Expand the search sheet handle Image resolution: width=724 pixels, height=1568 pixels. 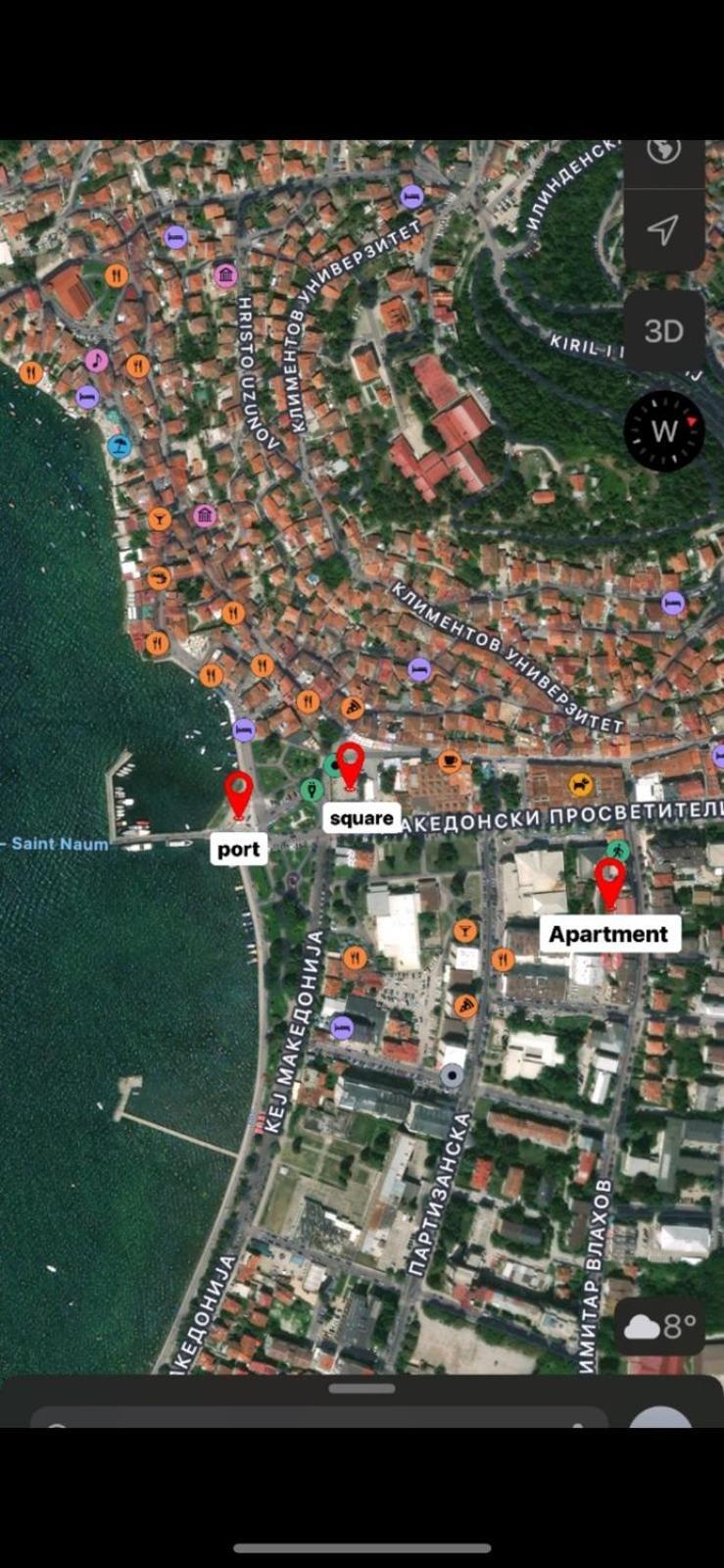362,1389
